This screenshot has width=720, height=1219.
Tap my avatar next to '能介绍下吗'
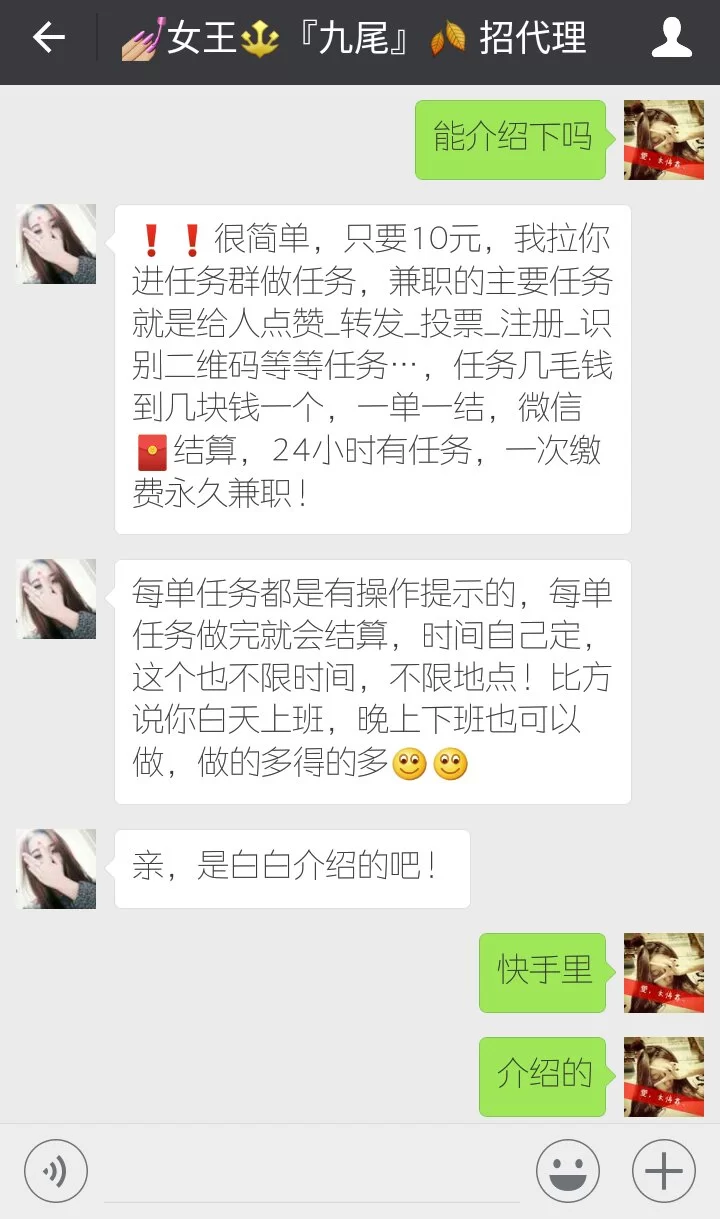coord(663,140)
